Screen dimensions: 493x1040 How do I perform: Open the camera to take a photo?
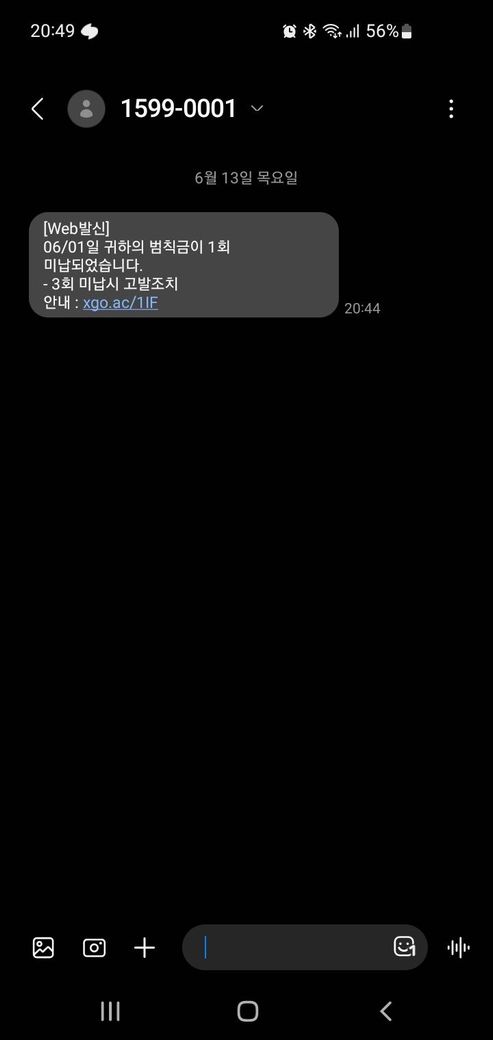(x=94, y=947)
